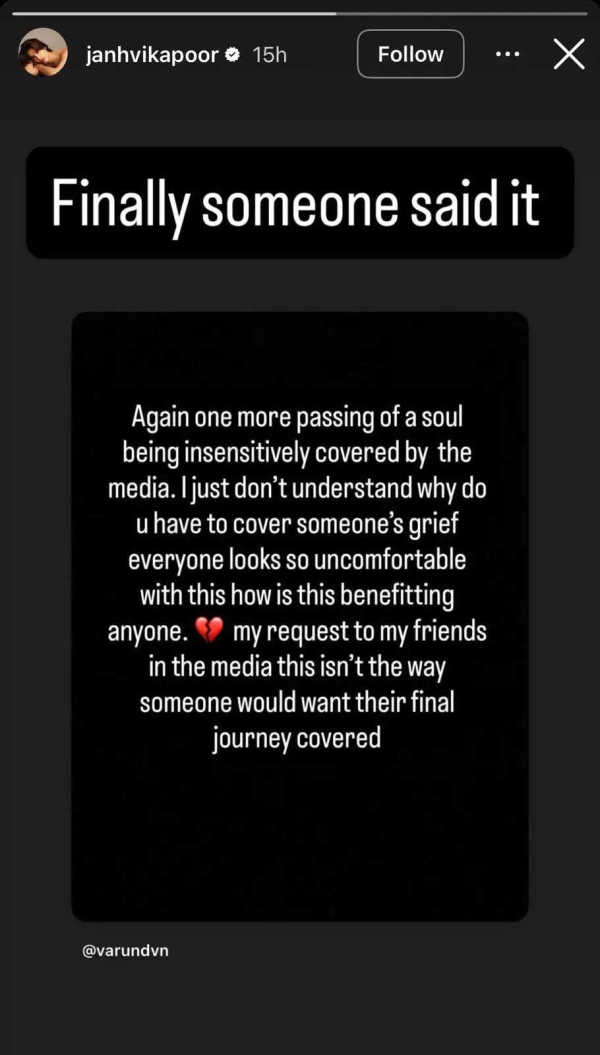Close the story viewer
Screen dimensions: 600x1055
569,54
